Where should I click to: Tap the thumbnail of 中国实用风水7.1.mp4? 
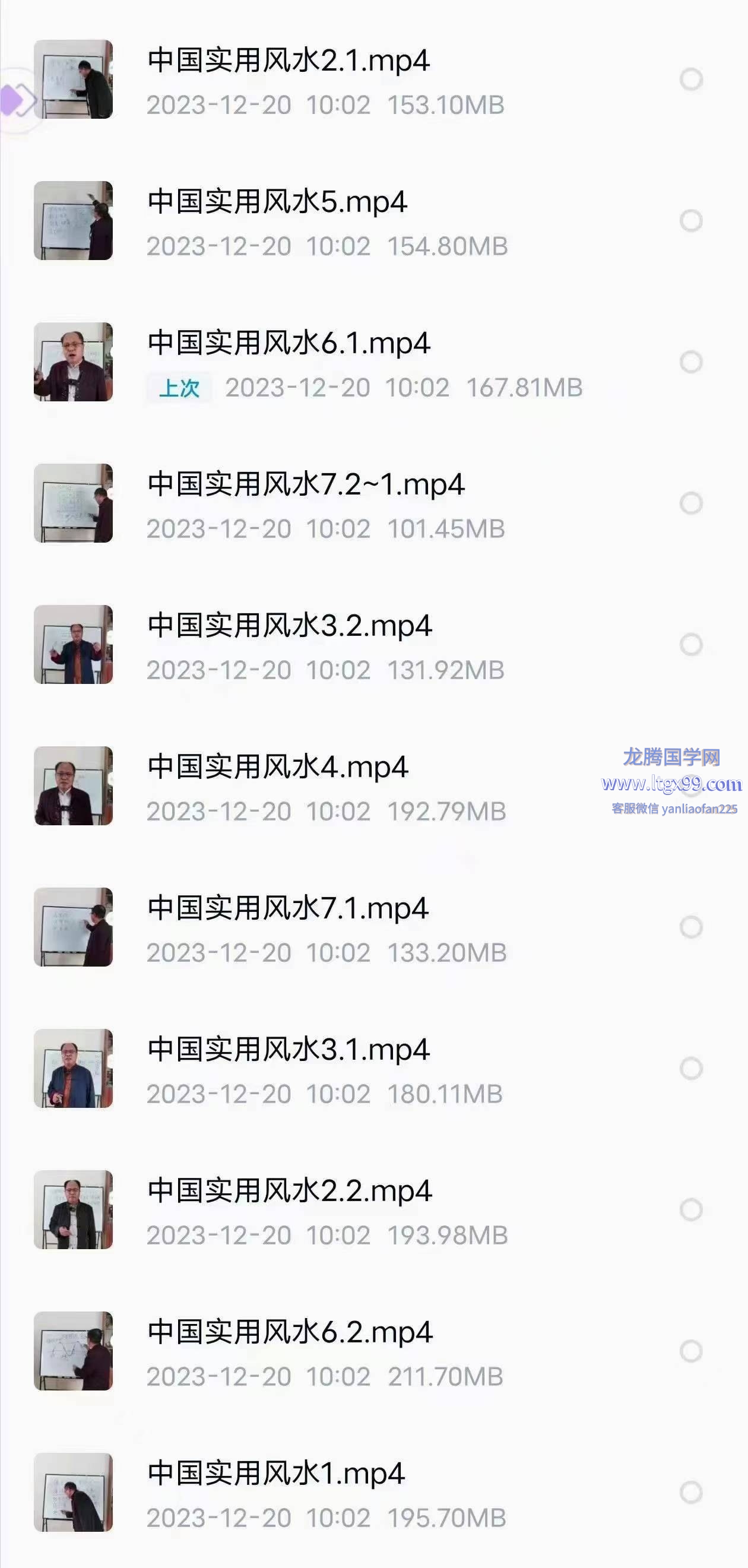tap(73, 927)
